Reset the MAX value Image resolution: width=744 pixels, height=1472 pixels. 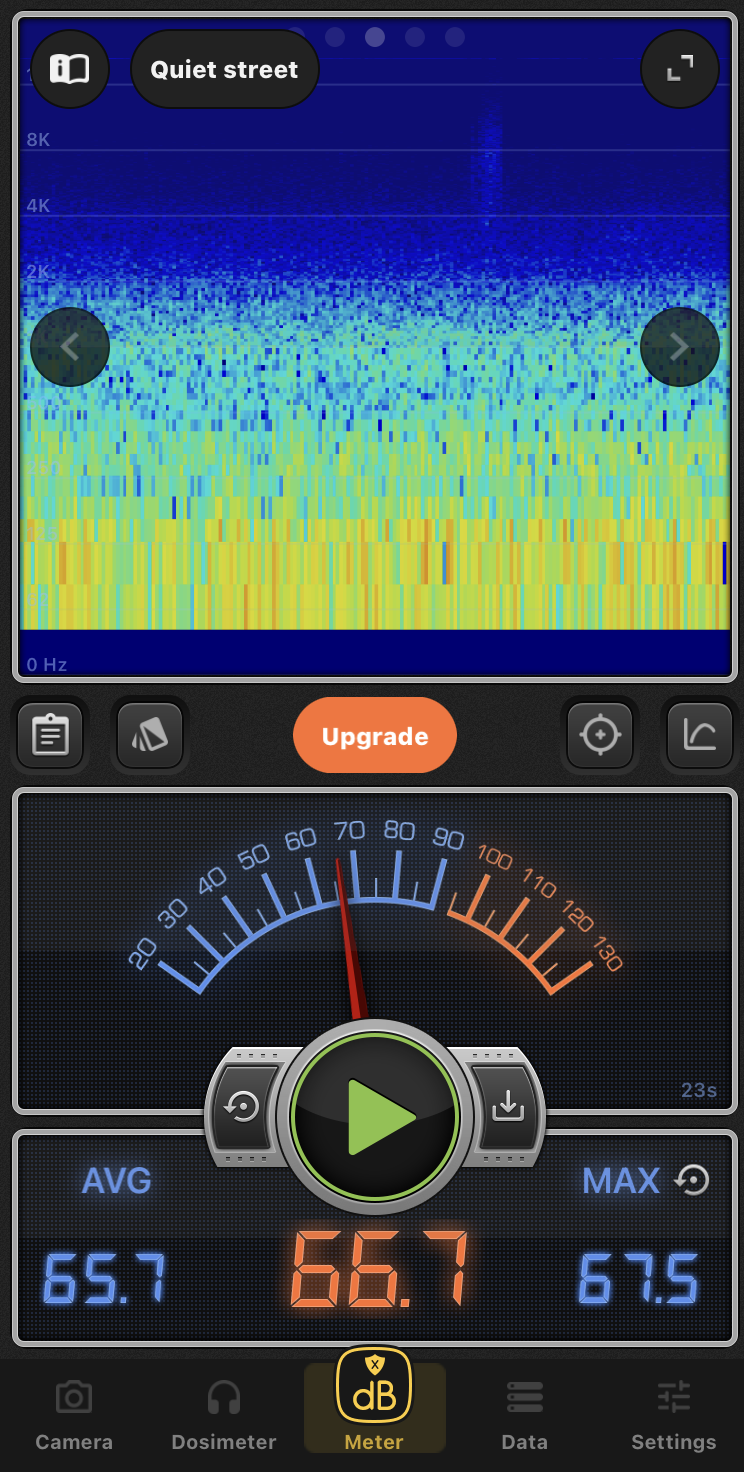(x=692, y=1181)
